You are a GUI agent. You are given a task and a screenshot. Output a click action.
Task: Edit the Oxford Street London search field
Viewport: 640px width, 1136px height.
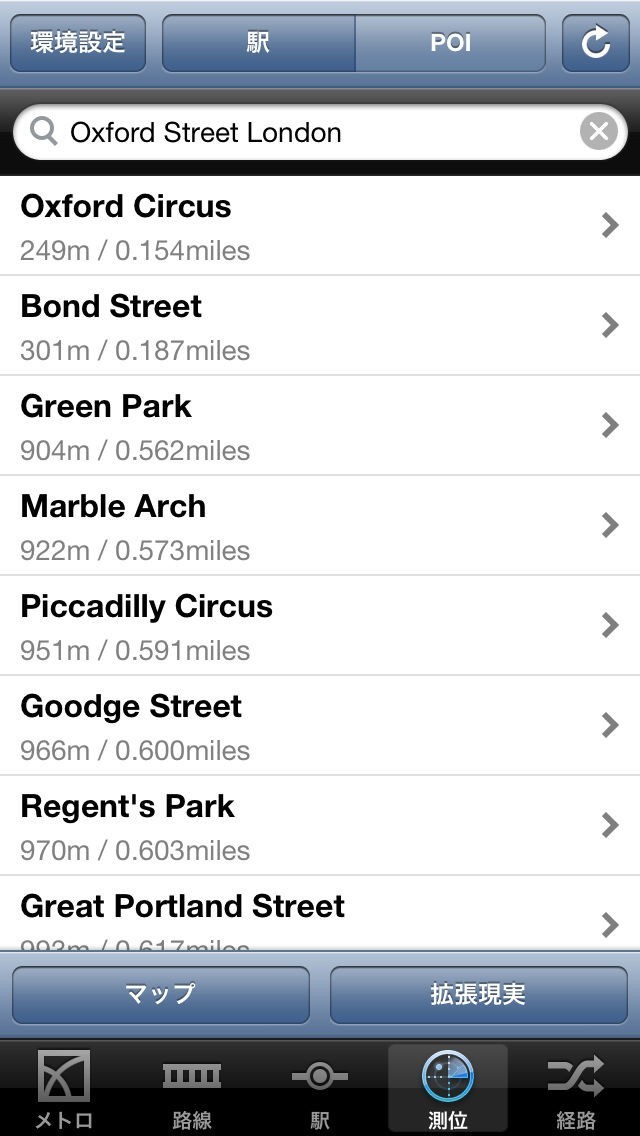(310, 132)
